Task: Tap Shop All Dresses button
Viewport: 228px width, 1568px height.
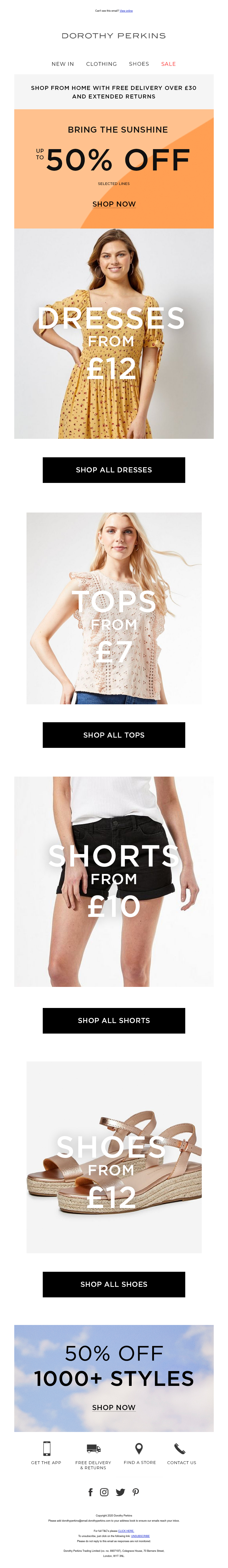Action: point(114,470)
